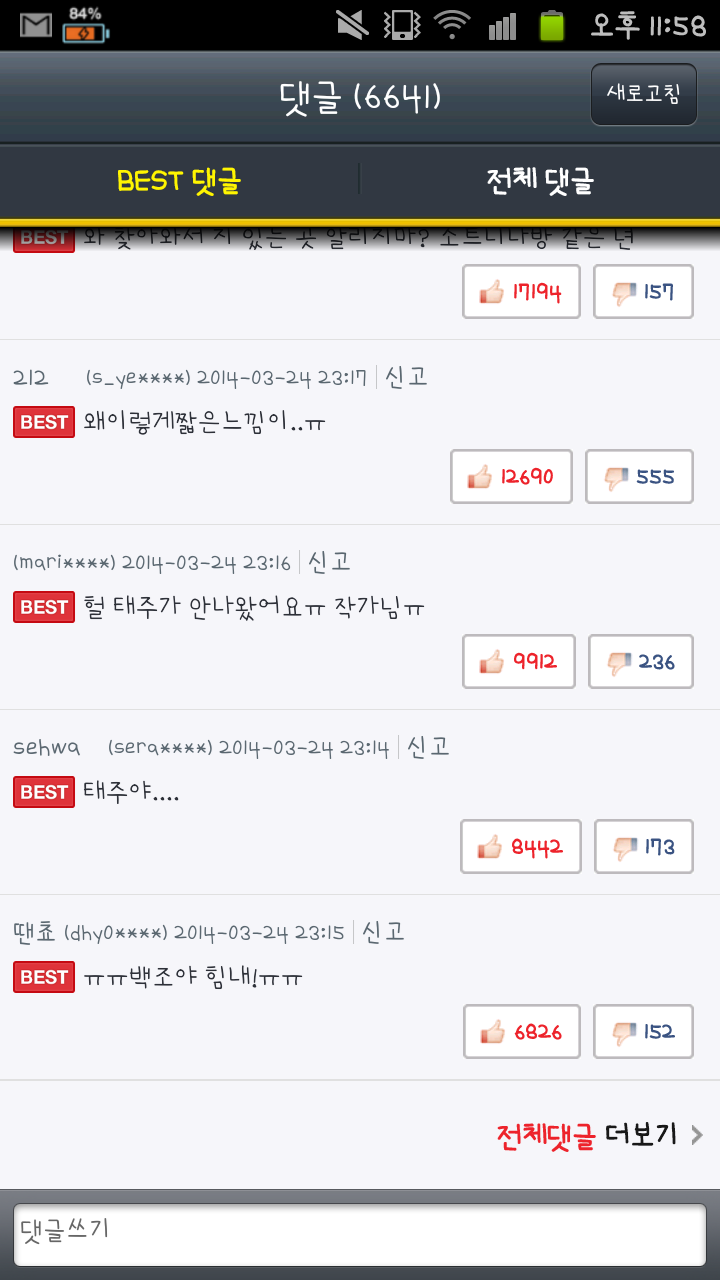Like the comment by mari****
Viewport: 720px width, 1280px height.
(519, 662)
